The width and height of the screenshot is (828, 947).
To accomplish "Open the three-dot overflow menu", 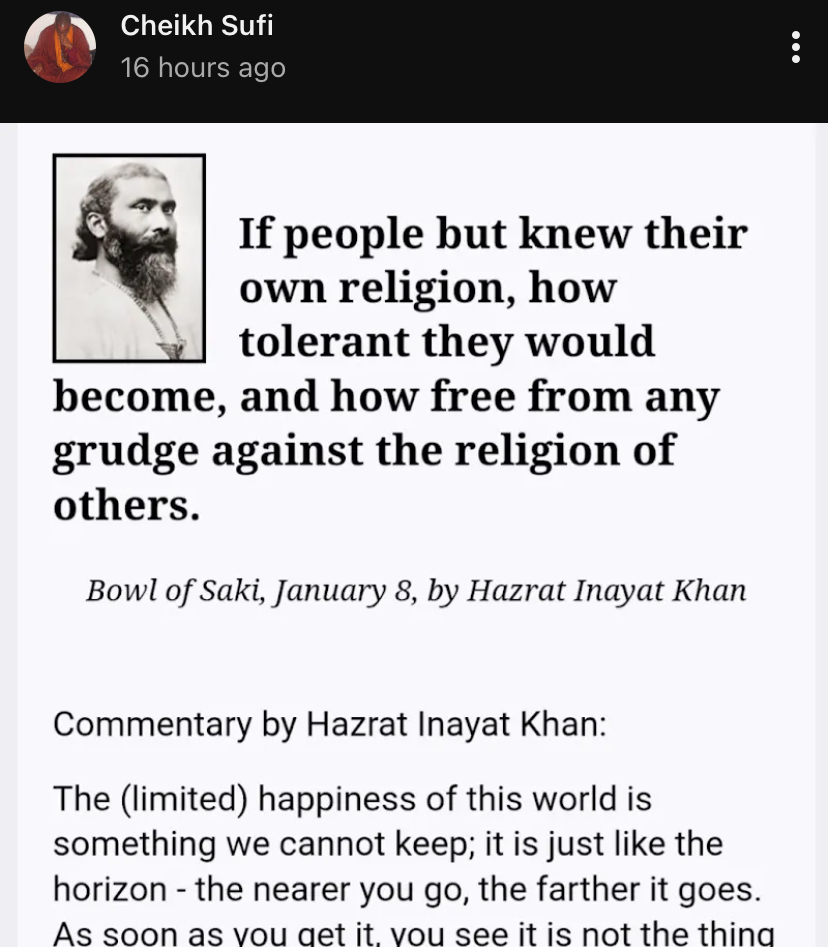I will coord(795,47).
